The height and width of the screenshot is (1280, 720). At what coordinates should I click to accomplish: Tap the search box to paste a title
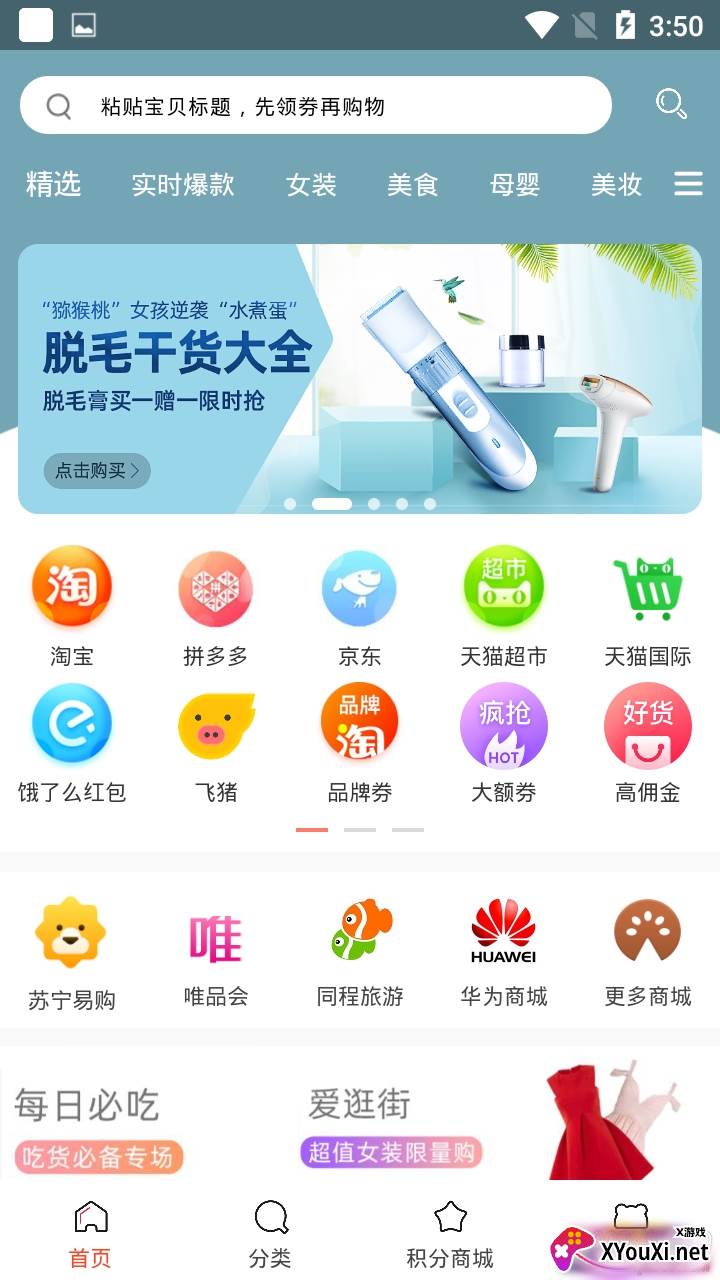tap(315, 106)
